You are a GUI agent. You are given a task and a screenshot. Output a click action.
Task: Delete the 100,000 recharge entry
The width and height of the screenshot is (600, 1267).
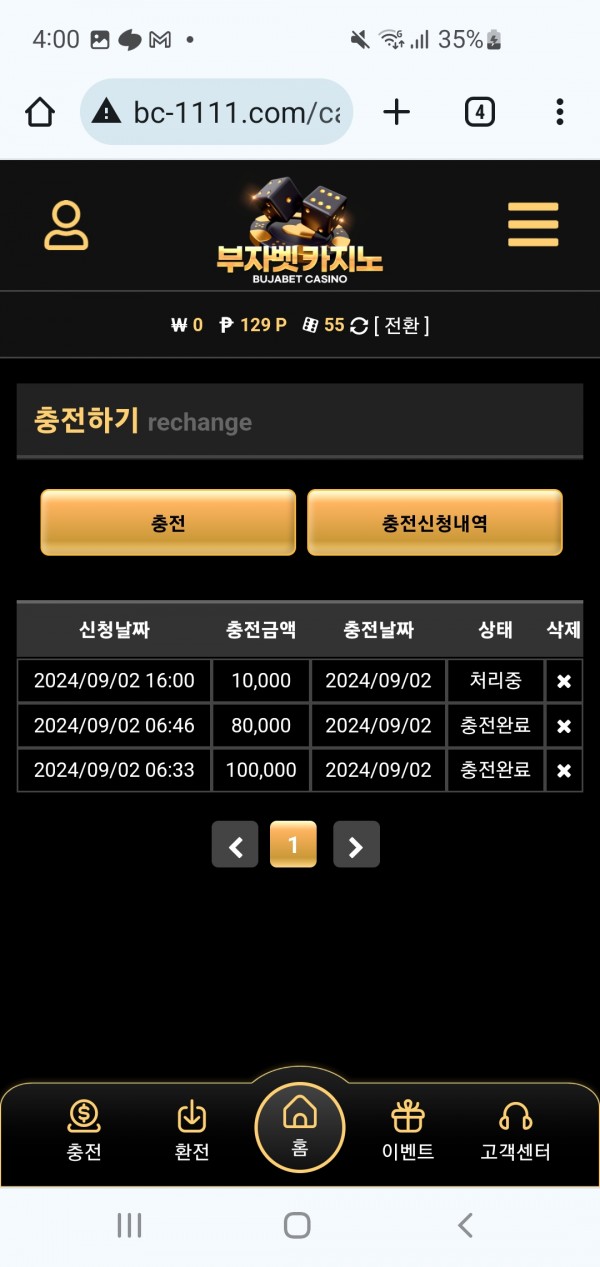pos(564,771)
